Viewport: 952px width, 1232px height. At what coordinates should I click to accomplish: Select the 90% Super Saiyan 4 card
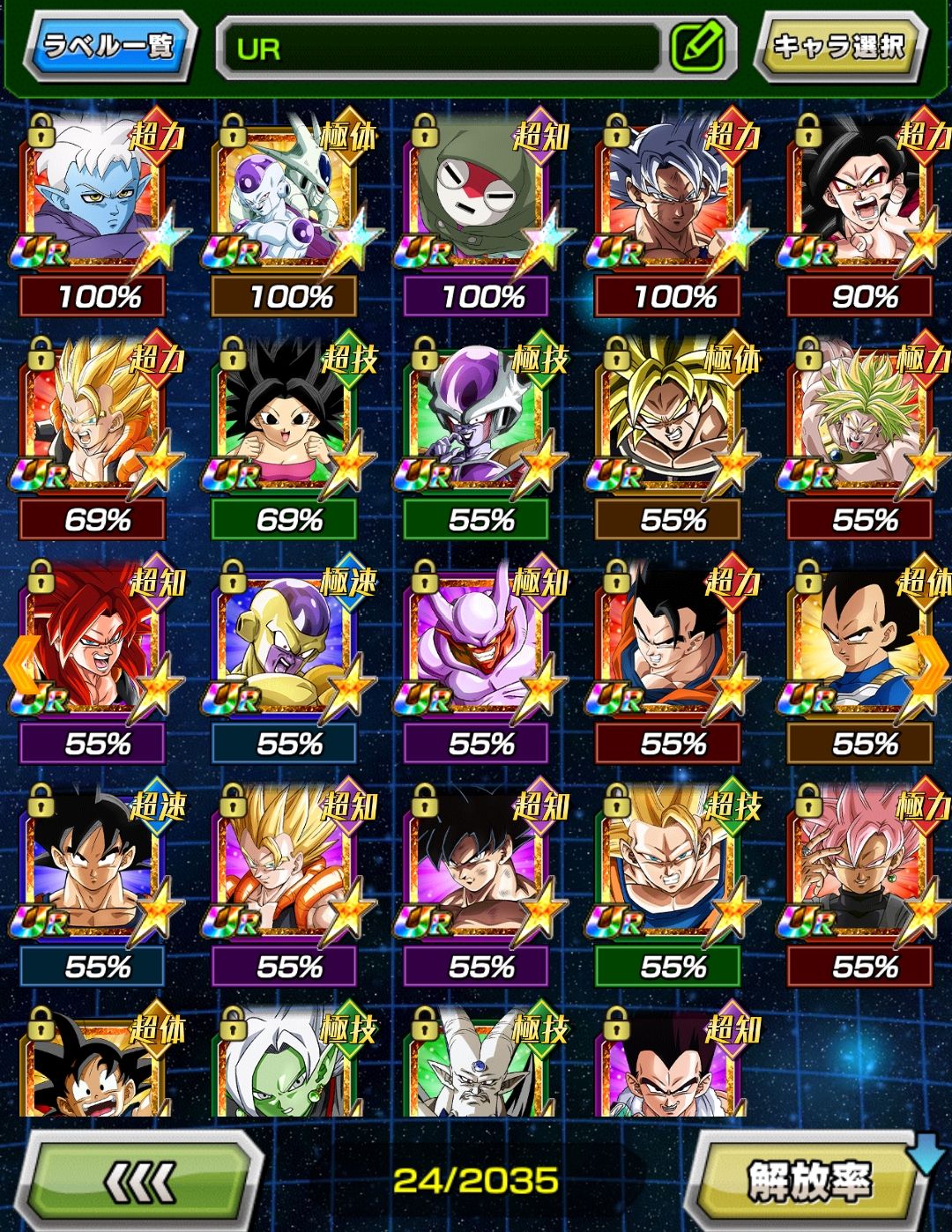859,198
